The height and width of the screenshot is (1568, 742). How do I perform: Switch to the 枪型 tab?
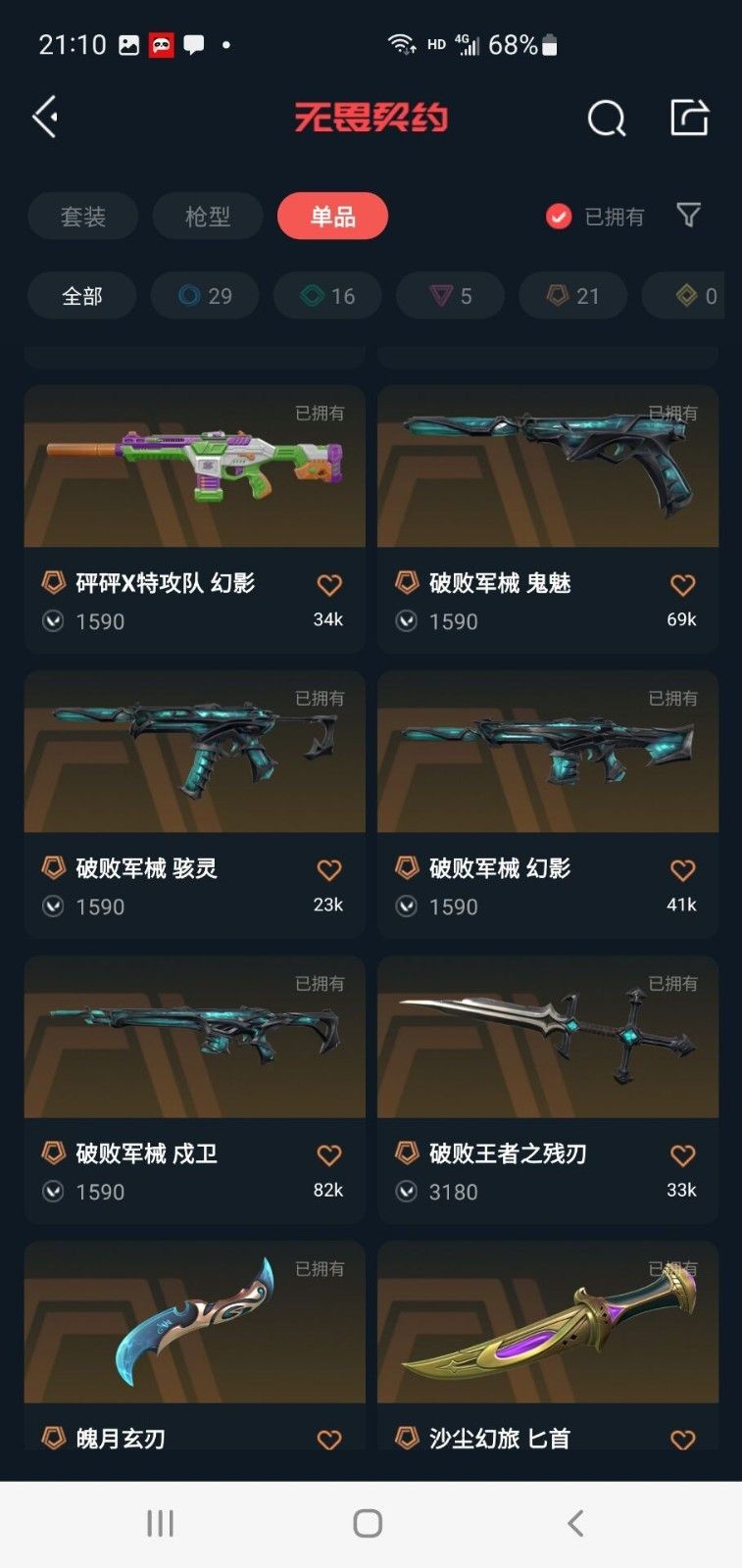pyautogui.click(x=208, y=217)
